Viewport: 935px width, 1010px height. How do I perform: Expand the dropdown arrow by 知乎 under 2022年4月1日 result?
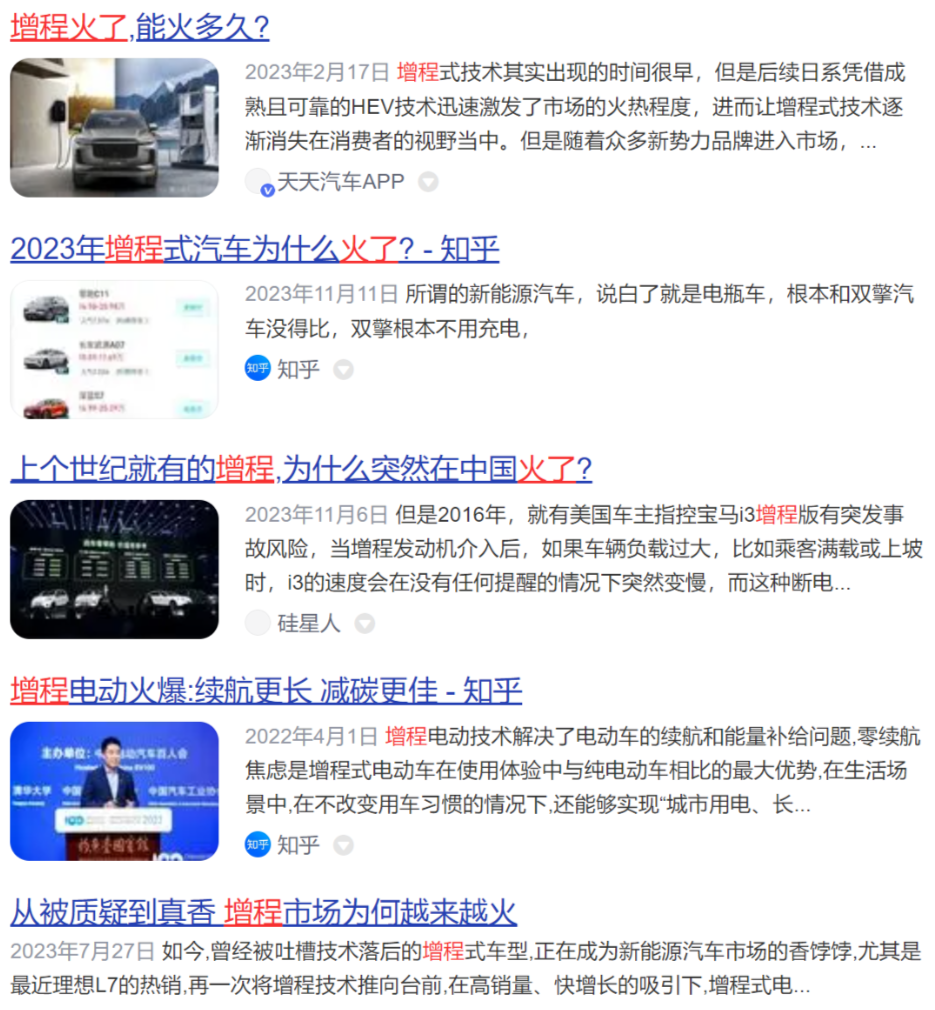[343, 845]
